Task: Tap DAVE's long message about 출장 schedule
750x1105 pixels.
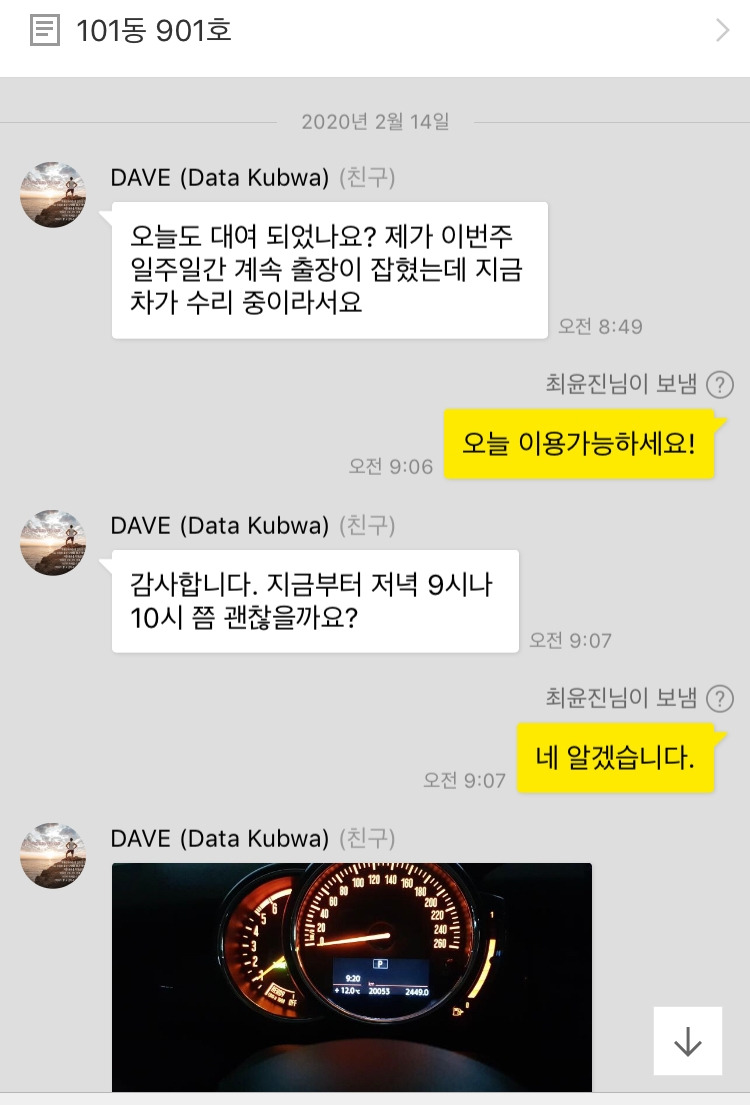Action: [329, 270]
